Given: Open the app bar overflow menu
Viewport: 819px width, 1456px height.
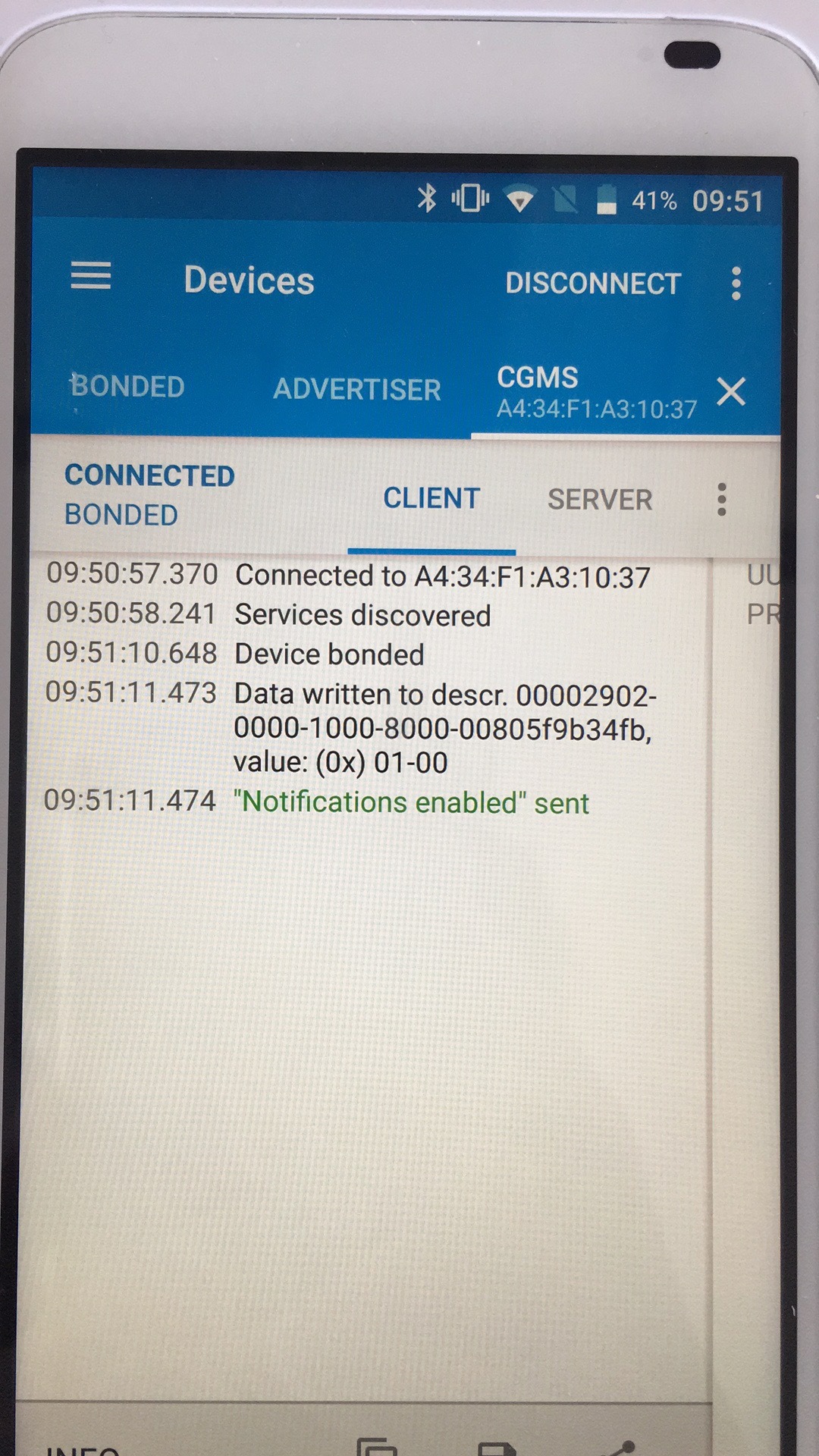Looking at the screenshot, I should tap(736, 284).
